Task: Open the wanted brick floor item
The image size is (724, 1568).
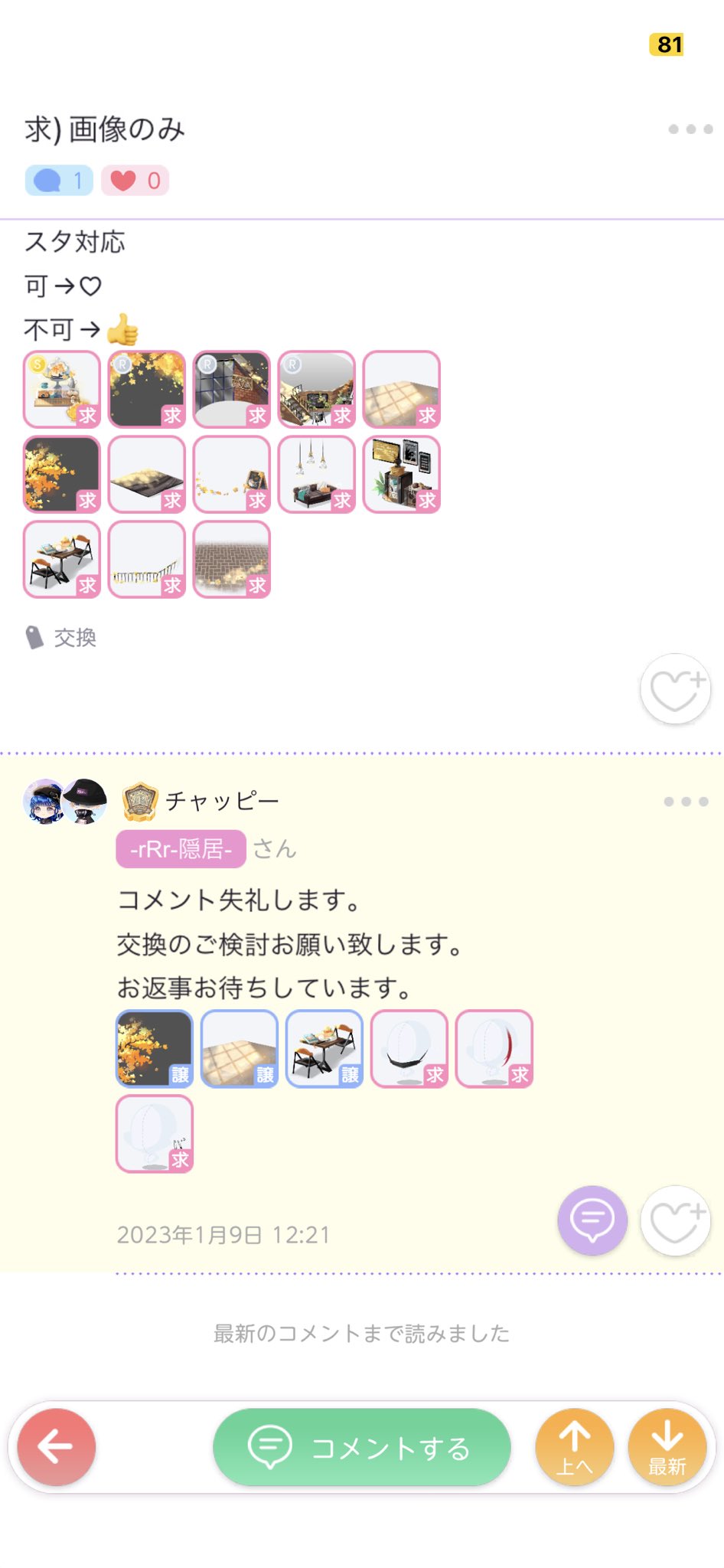Action: coord(232,560)
